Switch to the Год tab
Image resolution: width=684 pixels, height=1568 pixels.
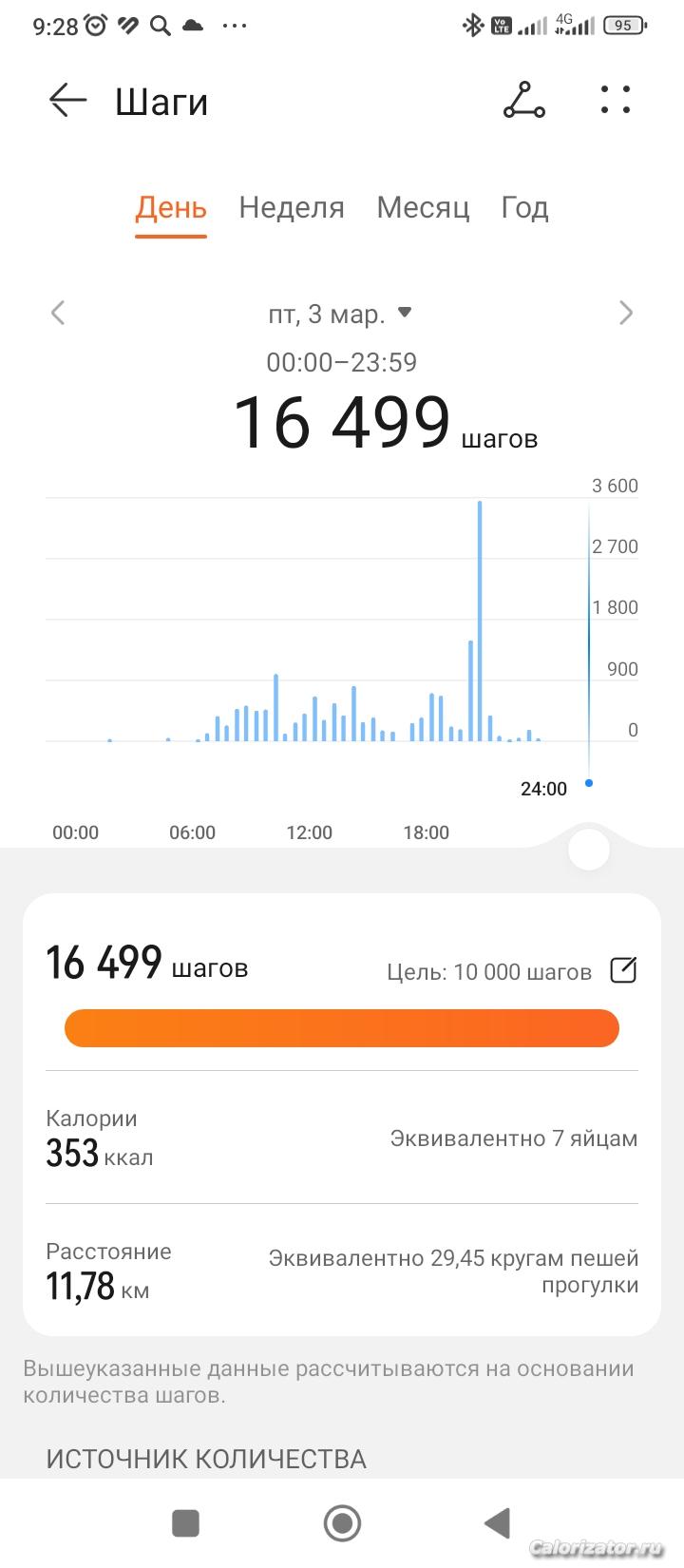pos(524,207)
